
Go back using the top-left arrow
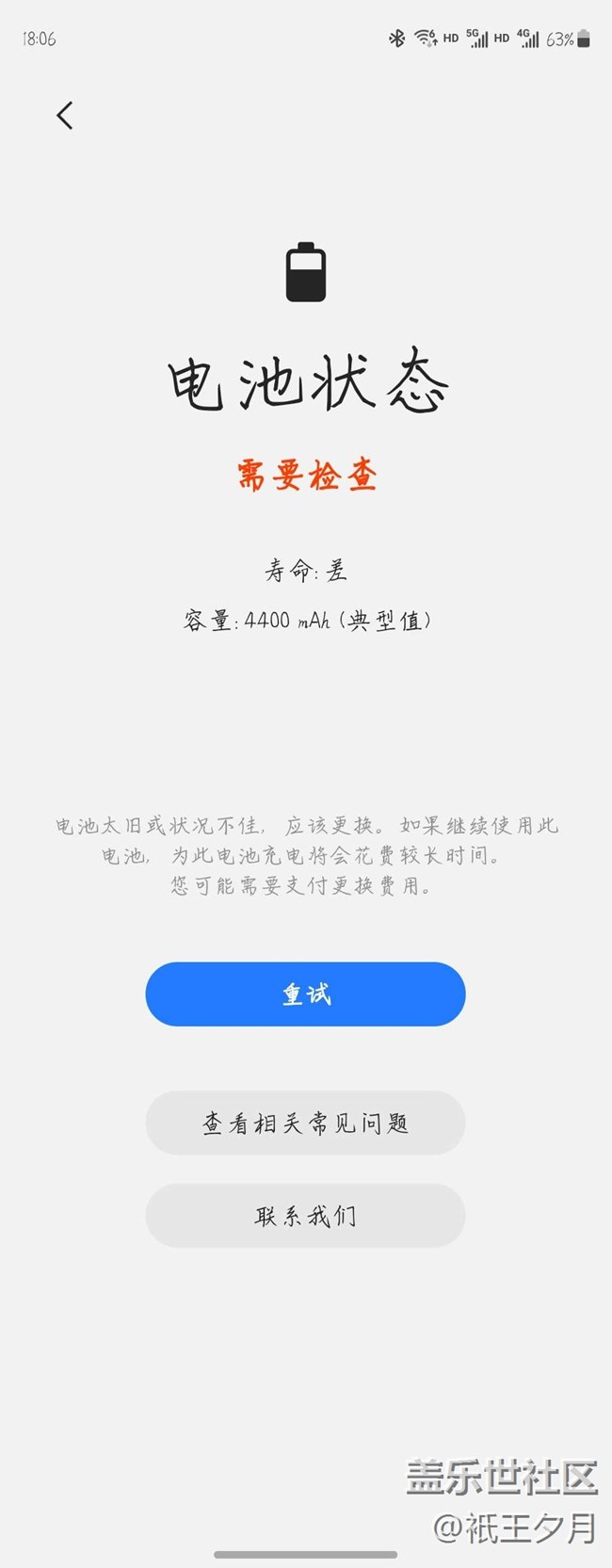pos(64,116)
